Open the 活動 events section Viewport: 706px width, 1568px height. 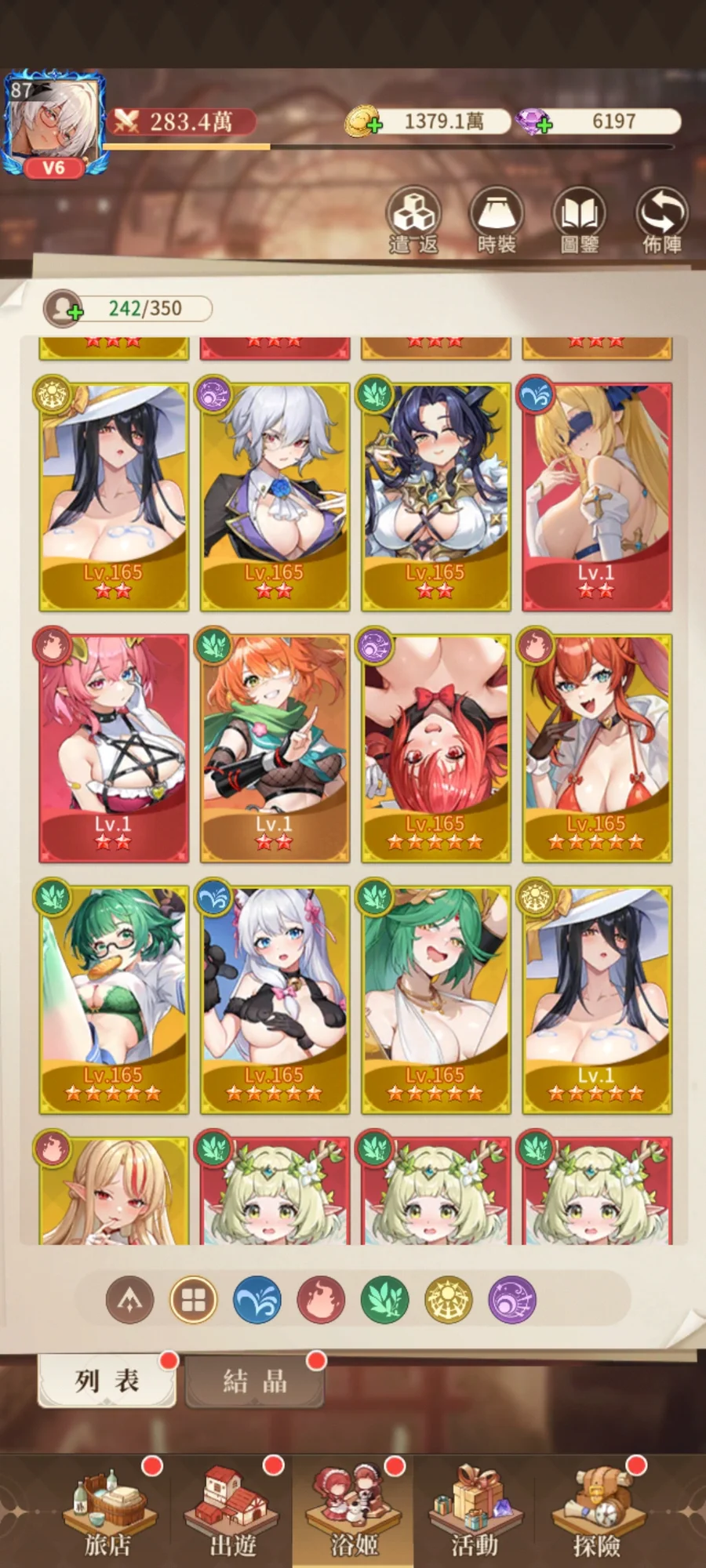coord(475,1510)
